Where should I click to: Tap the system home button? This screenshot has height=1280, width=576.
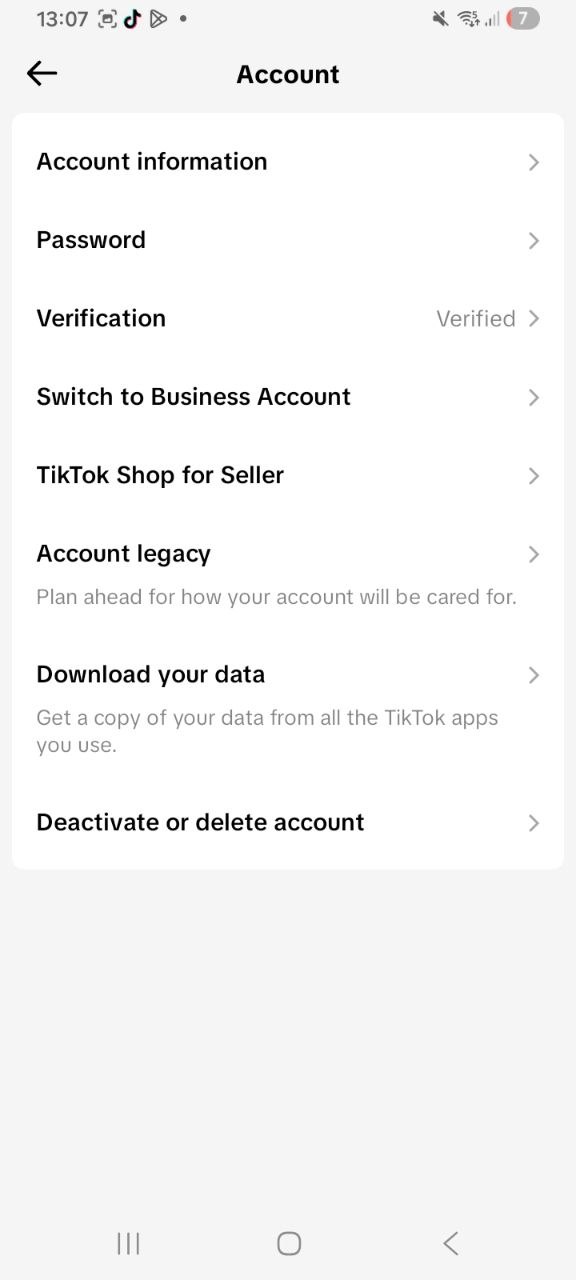(289, 1243)
